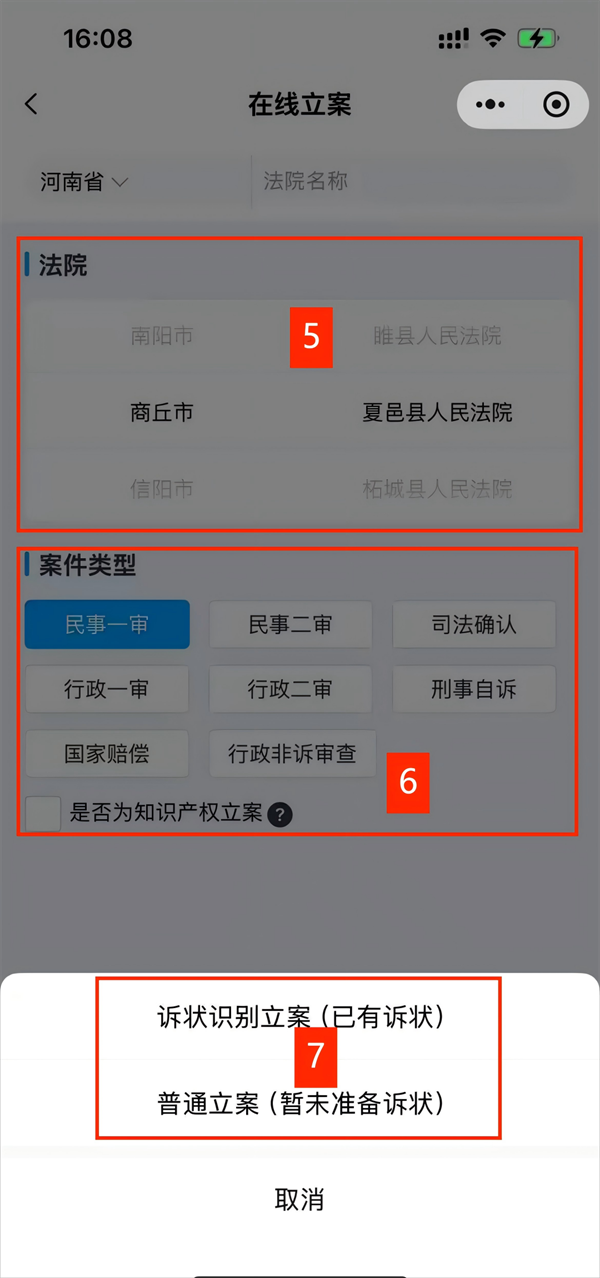Select the 民事一审 case type
Screen dimensions: 600x1278
pyautogui.click(x=107, y=625)
